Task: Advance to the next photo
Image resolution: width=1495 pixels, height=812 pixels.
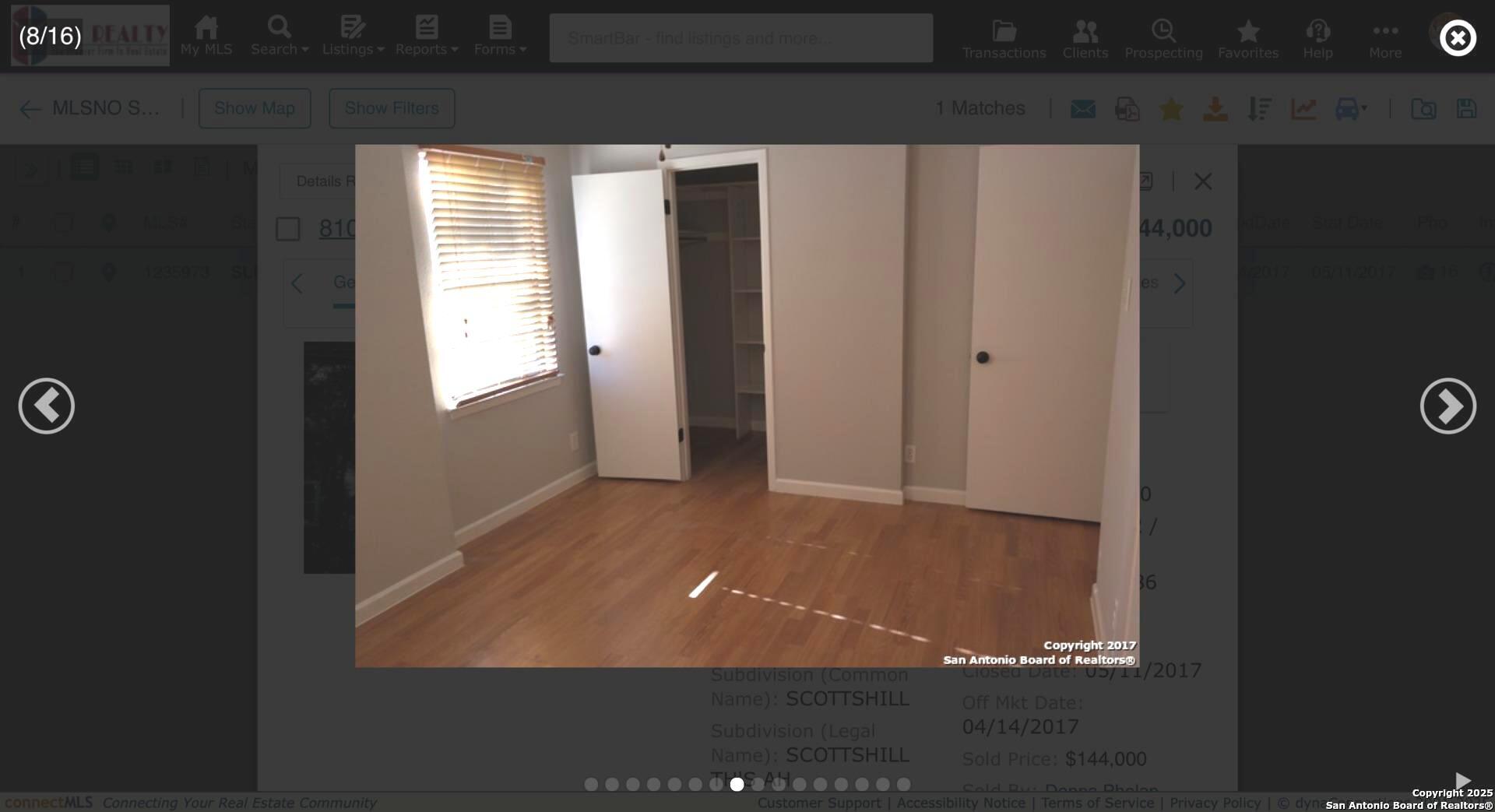Action: coord(1448,406)
